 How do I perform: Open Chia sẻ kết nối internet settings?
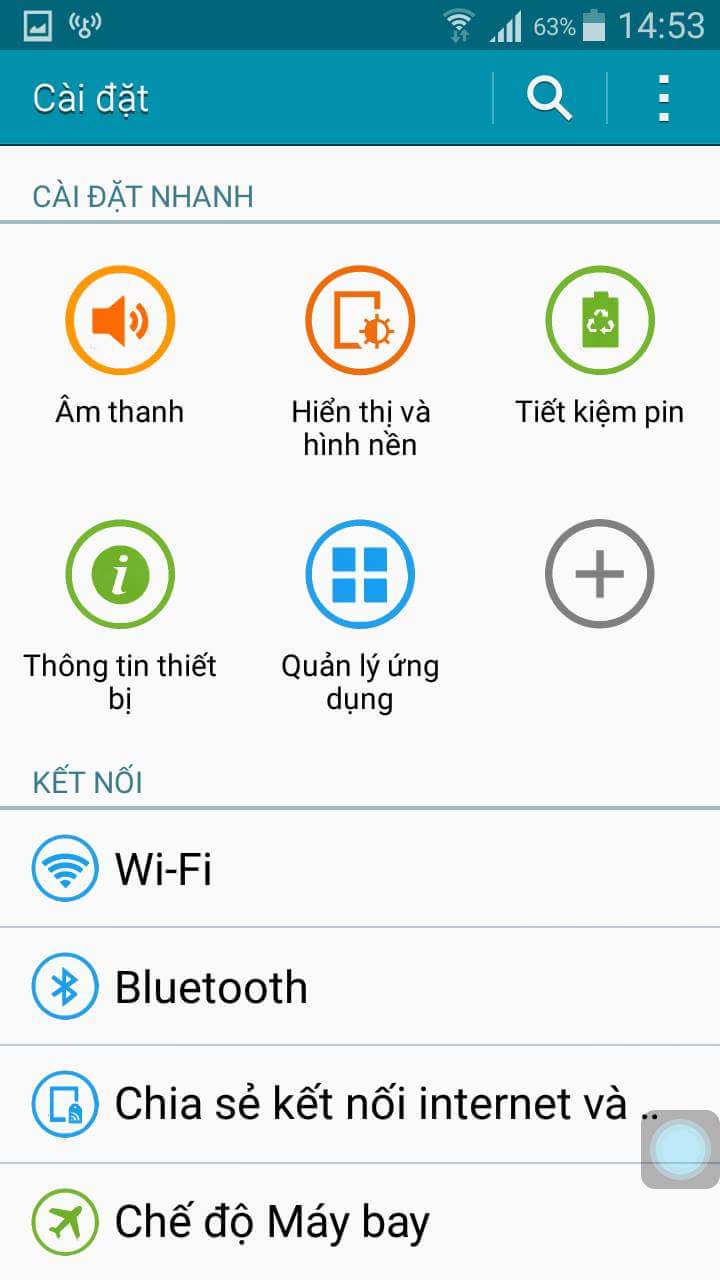tap(330, 1104)
